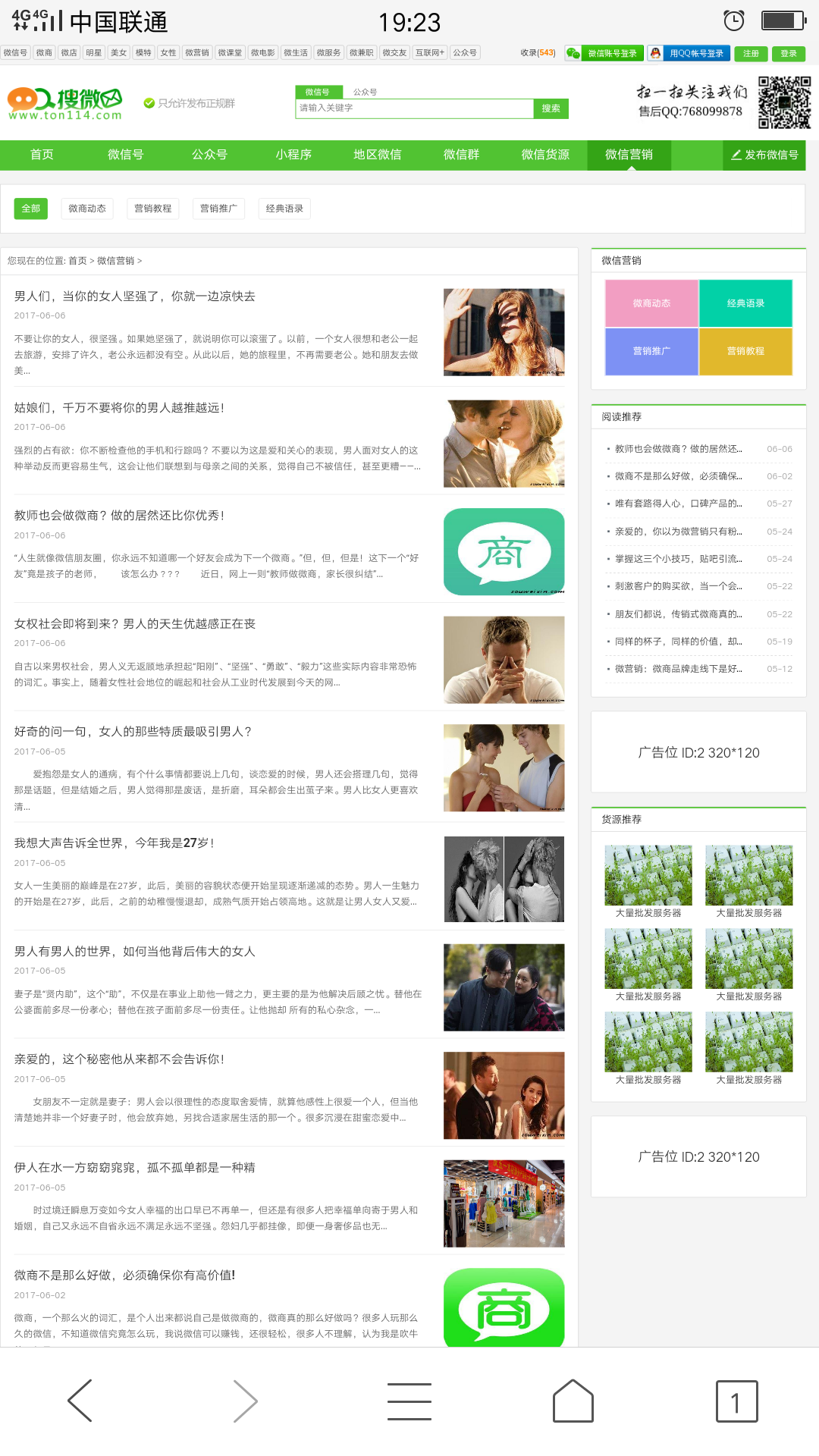The height and width of the screenshot is (1456, 819).
Task: Tap the 发布微信号 button
Action: pos(764,155)
